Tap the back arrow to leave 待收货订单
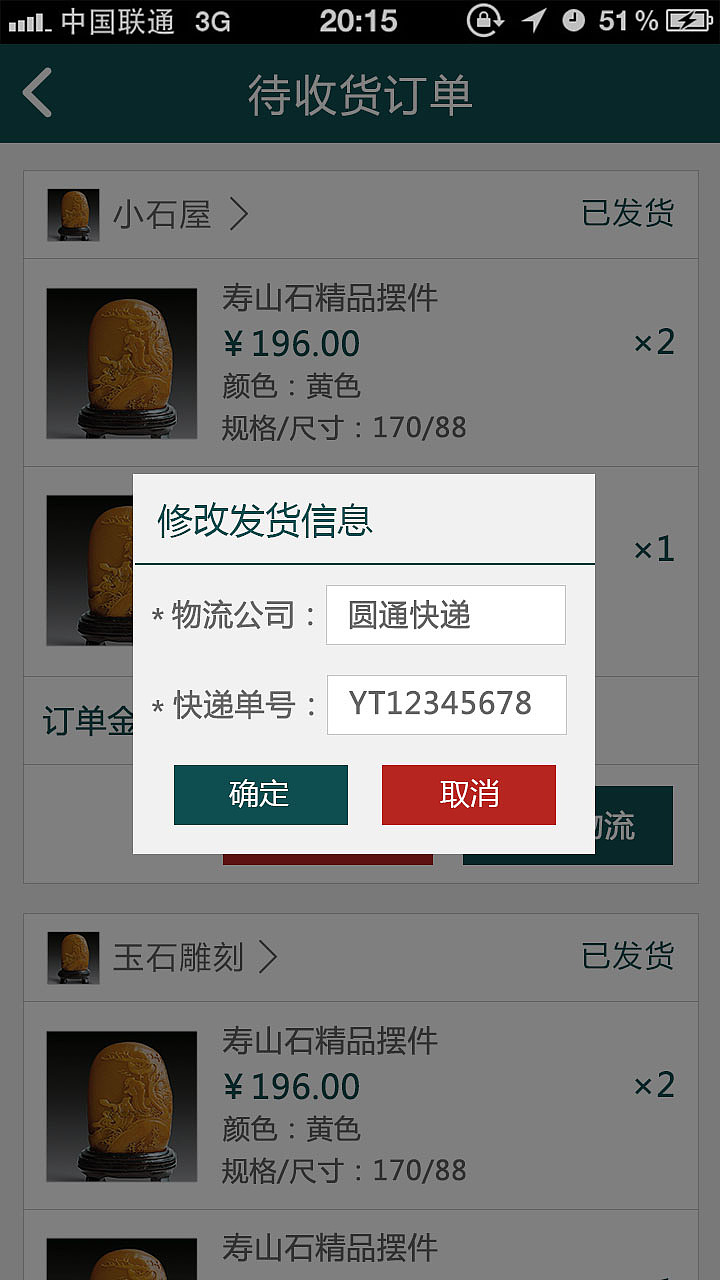This screenshot has width=720, height=1280. coord(38,92)
